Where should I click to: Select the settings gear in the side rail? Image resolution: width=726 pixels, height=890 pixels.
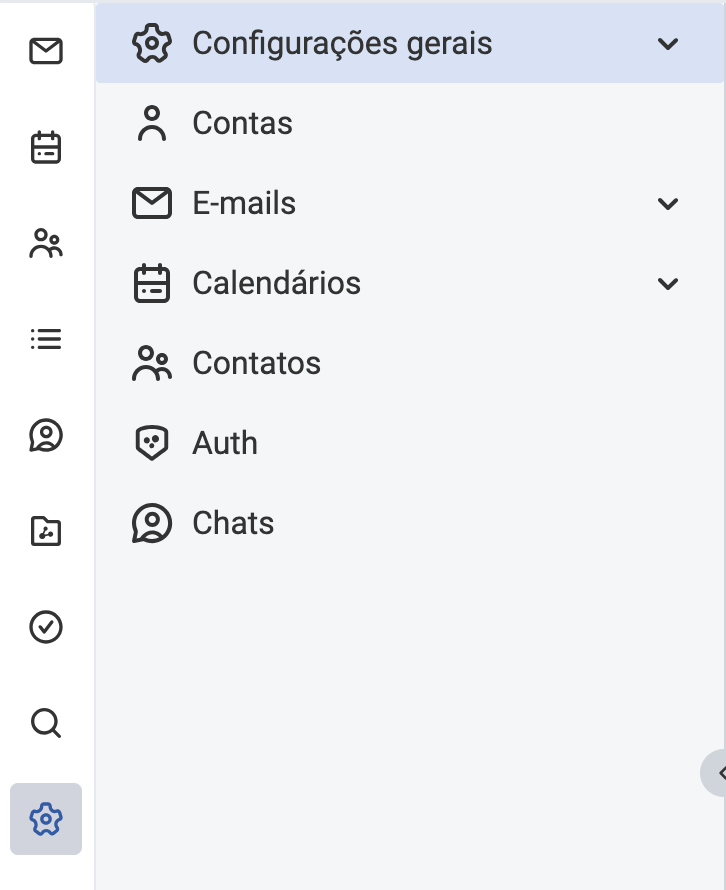pyautogui.click(x=46, y=819)
